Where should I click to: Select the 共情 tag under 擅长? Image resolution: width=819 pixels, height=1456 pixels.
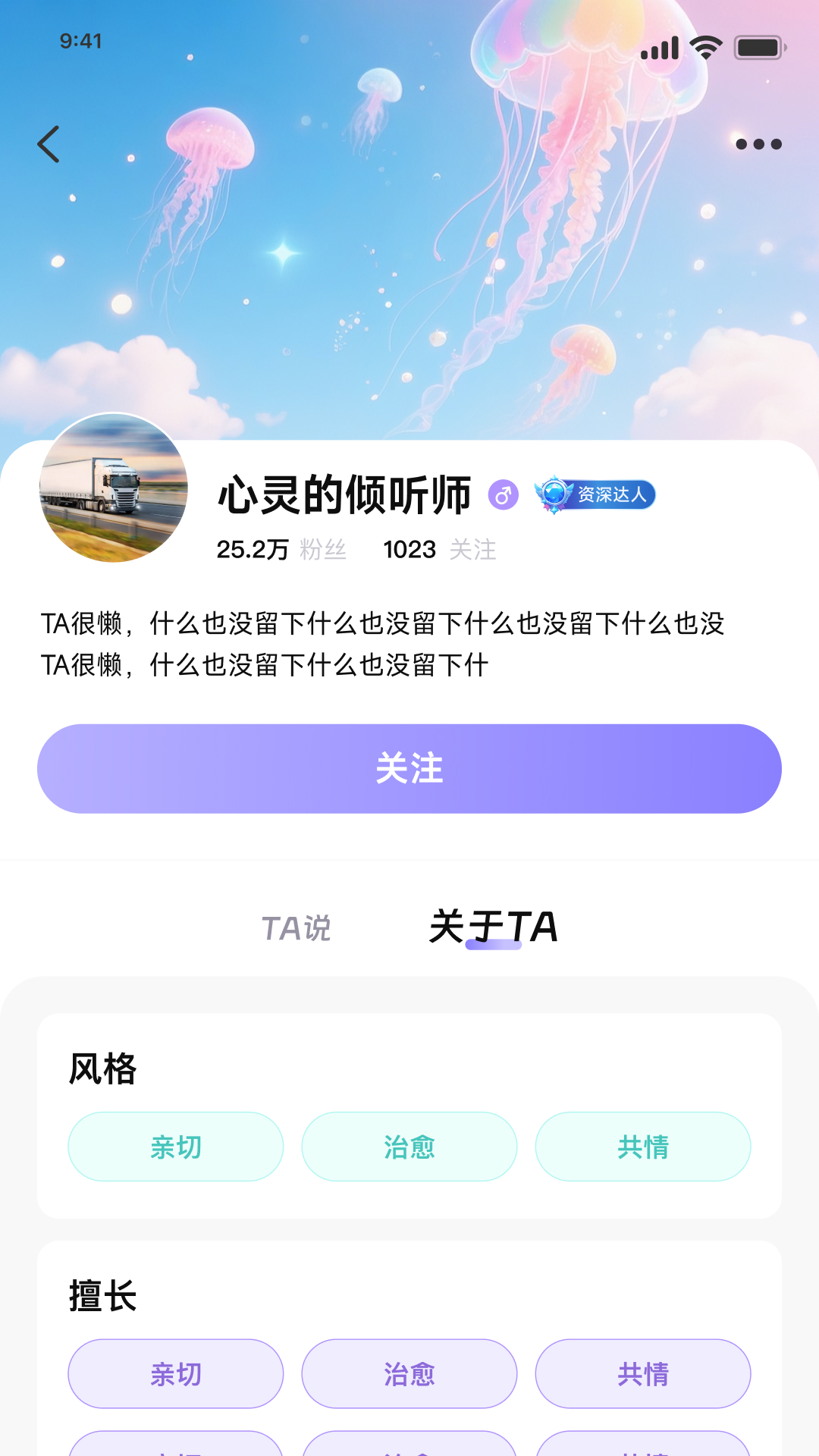coord(643,1373)
